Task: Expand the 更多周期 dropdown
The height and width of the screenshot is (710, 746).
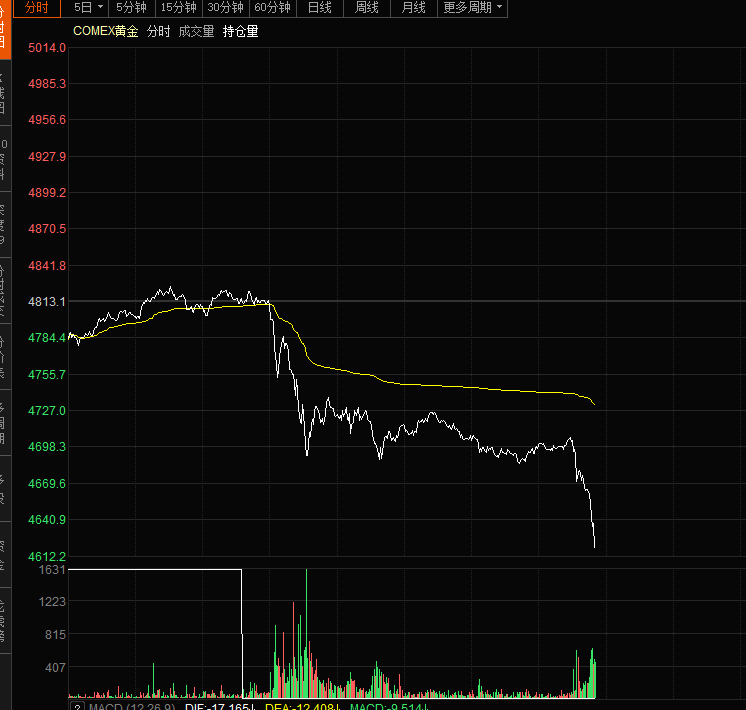Action: (472, 8)
